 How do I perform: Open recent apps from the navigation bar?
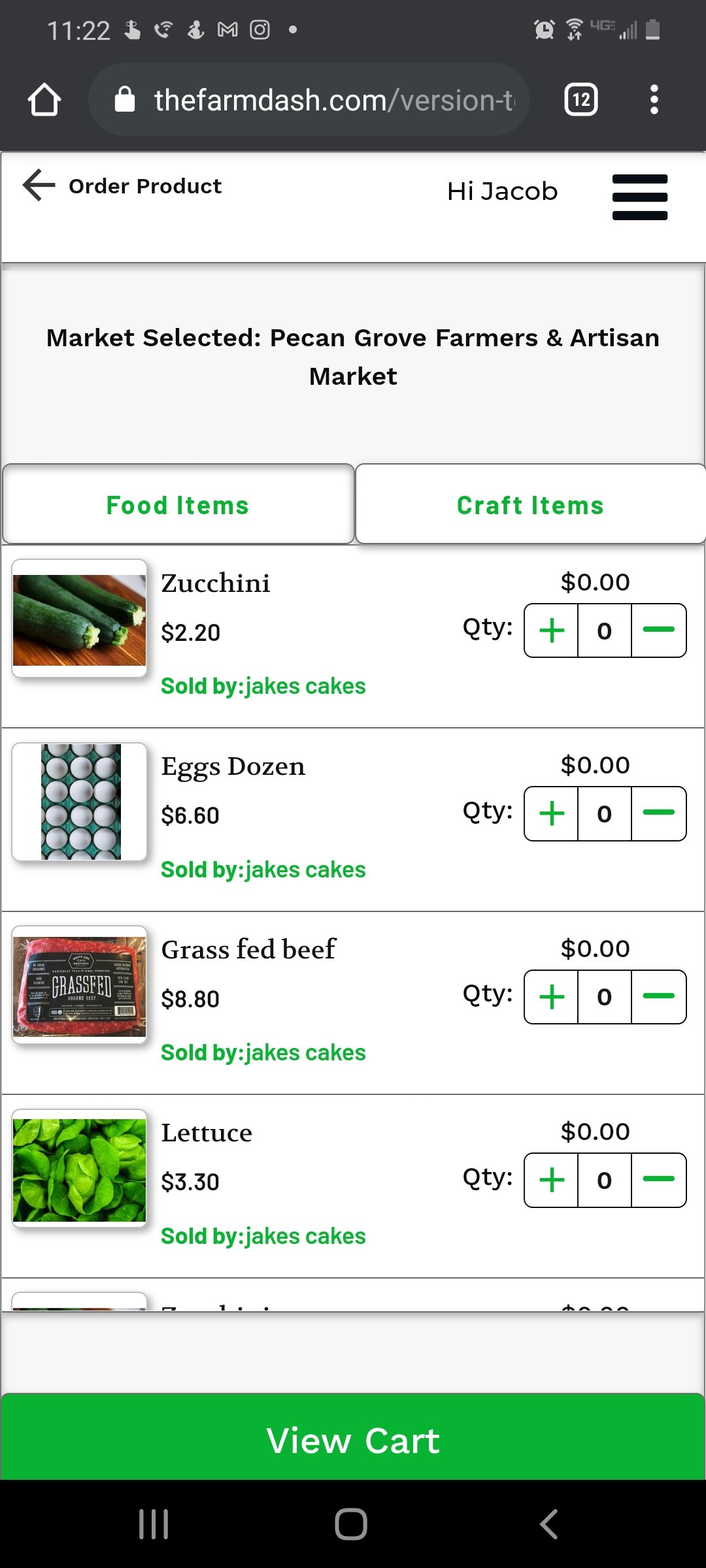pyautogui.click(x=154, y=1524)
